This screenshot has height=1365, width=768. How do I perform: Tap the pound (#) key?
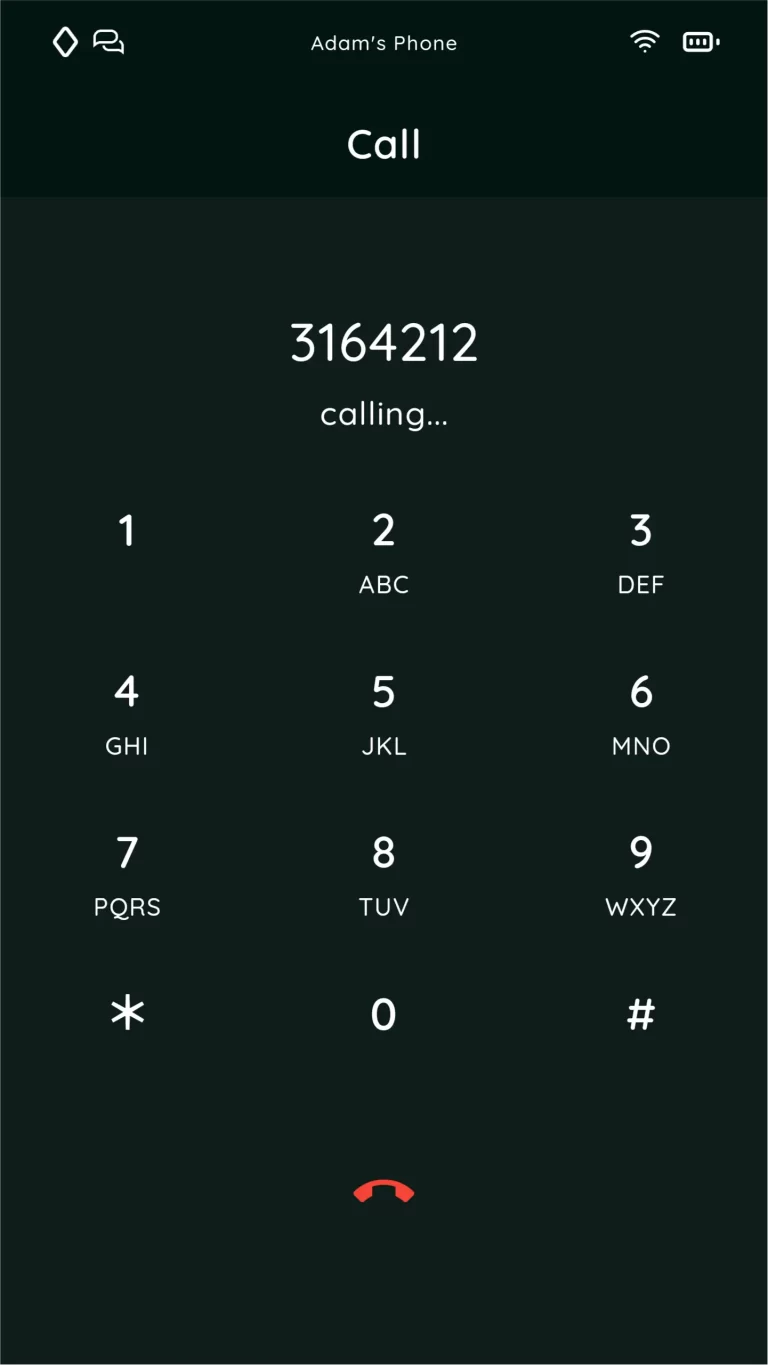(641, 1015)
